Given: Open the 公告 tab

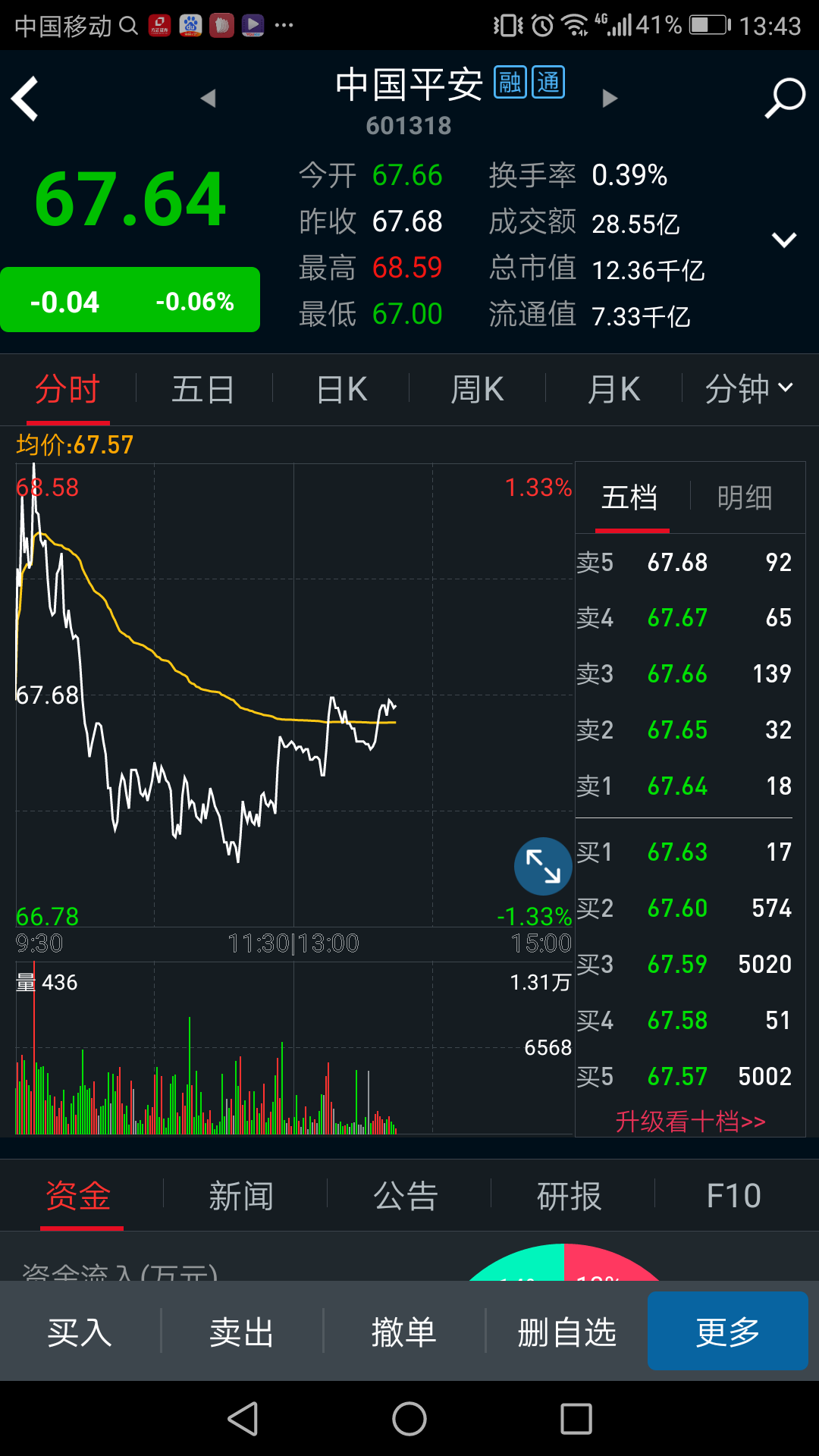Looking at the screenshot, I should [406, 1196].
